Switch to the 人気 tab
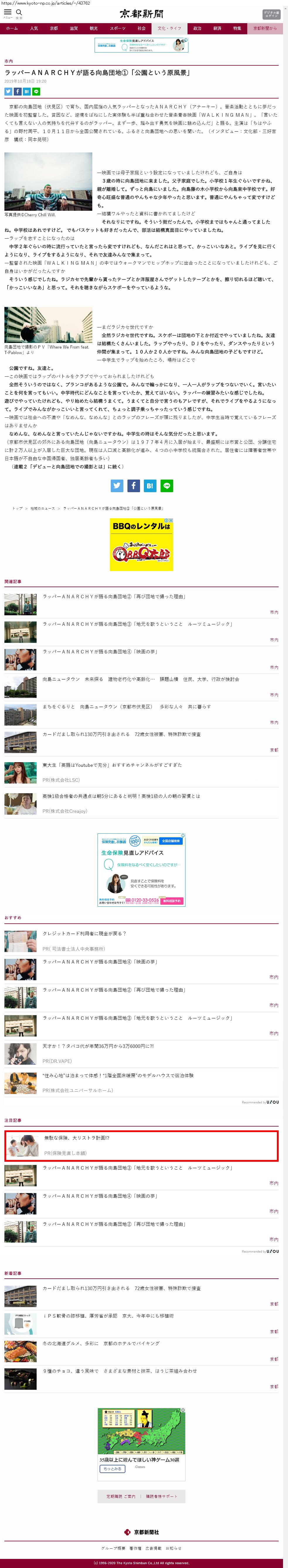This screenshot has height=1568, width=288. pos(34,29)
